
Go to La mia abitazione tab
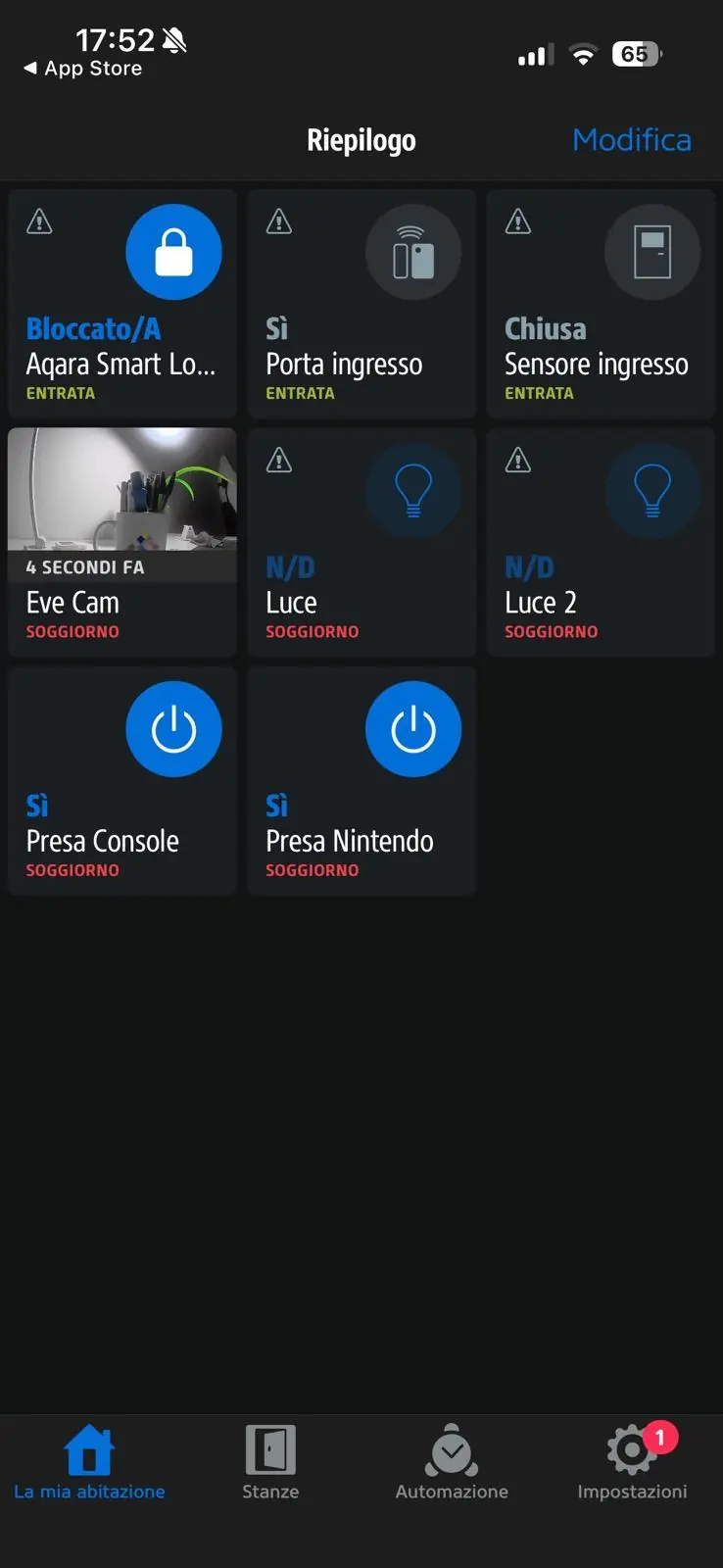[89, 1462]
